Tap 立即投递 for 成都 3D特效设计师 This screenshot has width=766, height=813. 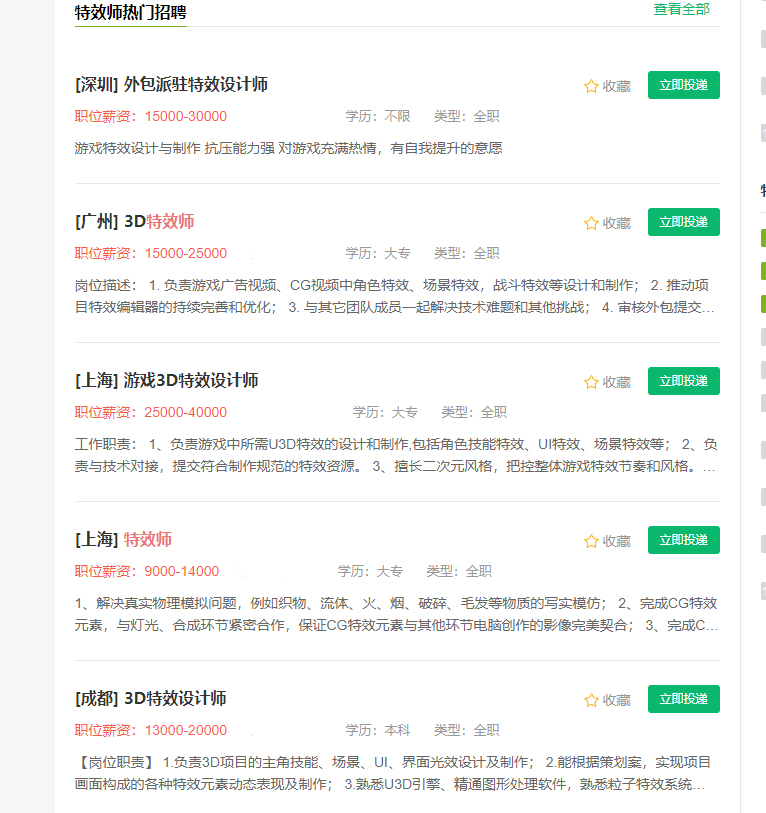click(683, 699)
